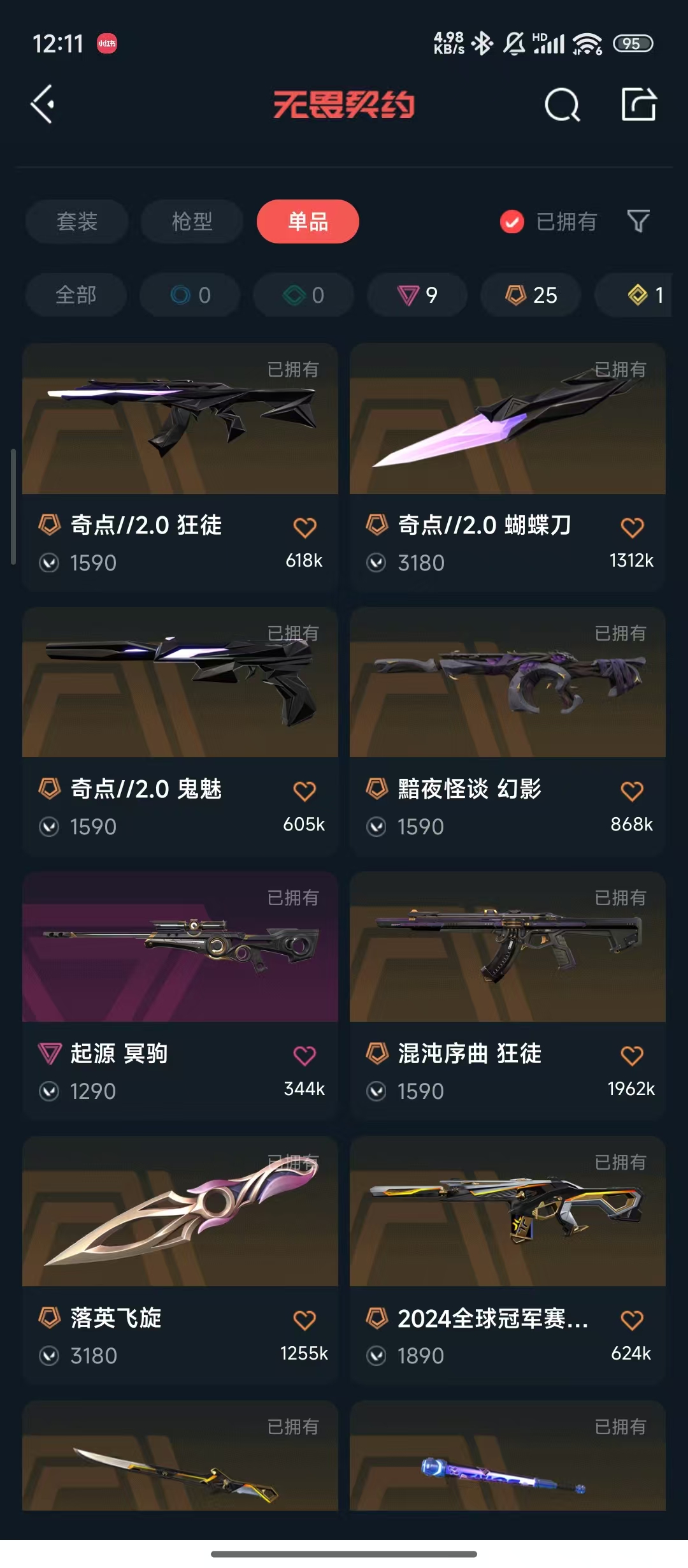This screenshot has width=688, height=1568.
Task: Like the 混沌序曲 狂徒 skin
Action: [632, 1056]
